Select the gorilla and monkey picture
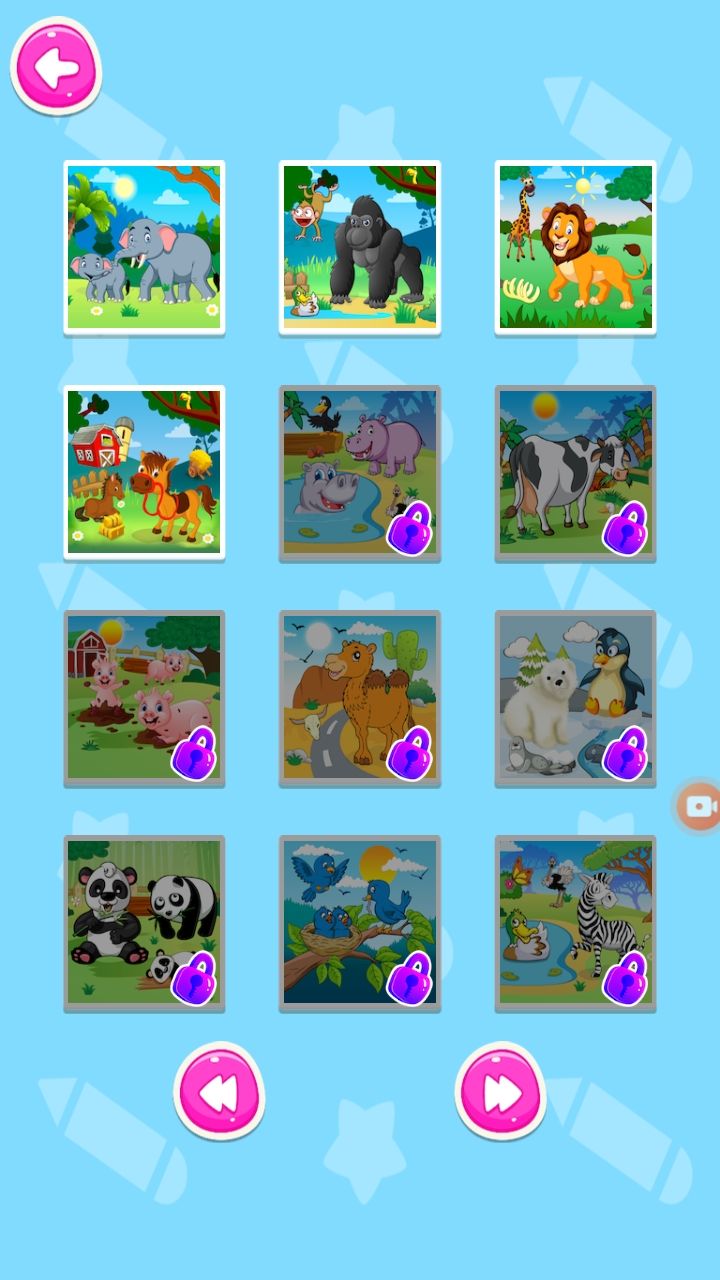This screenshot has width=720, height=1280. click(360, 247)
